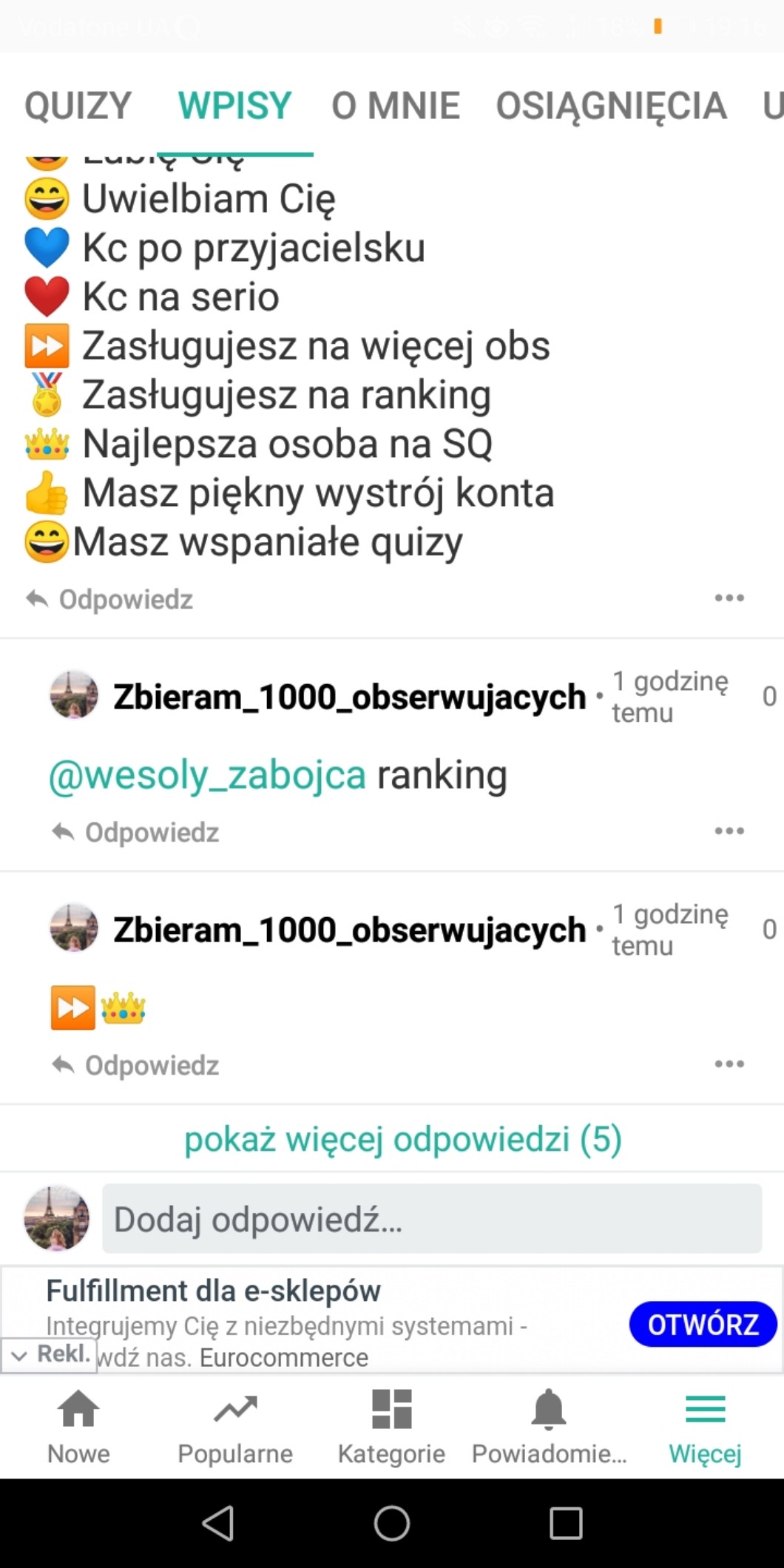Open the O MNIE tab
The image size is (784, 1568).
[x=395, y=105]
